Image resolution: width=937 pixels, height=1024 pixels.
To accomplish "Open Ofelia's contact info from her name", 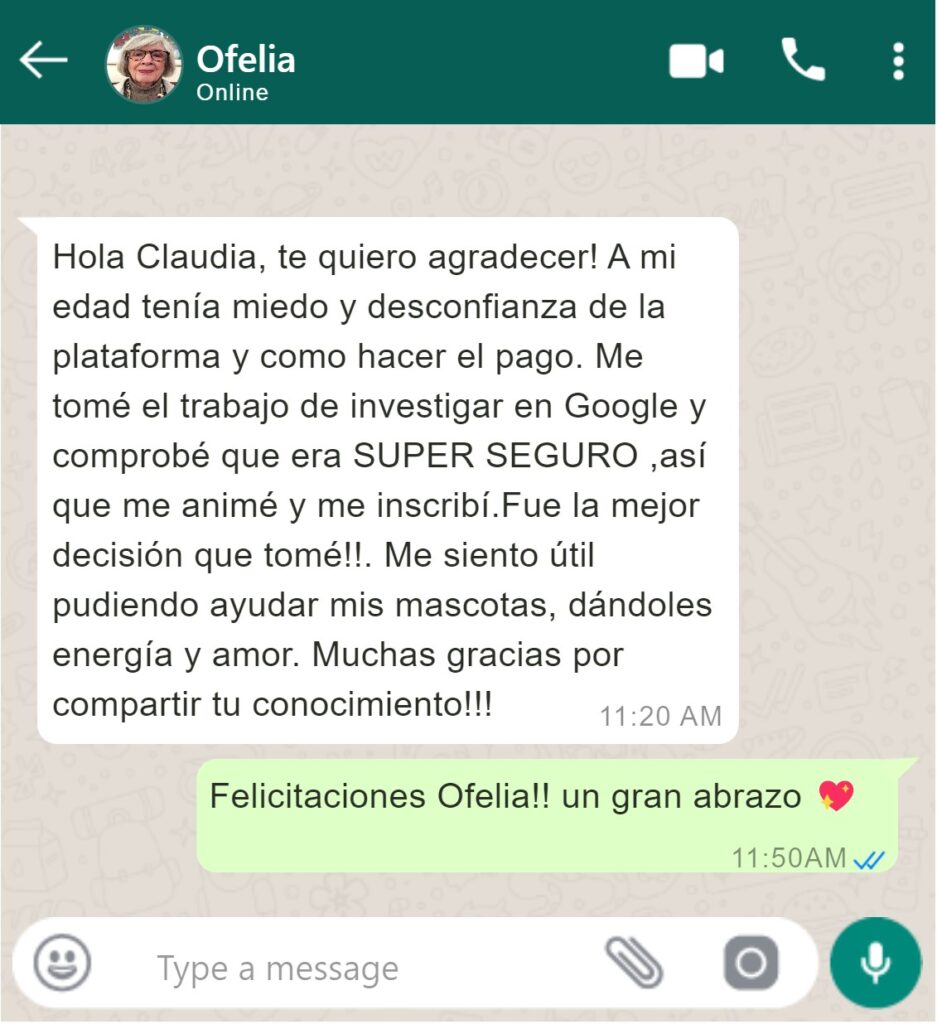I will point(245,60).
